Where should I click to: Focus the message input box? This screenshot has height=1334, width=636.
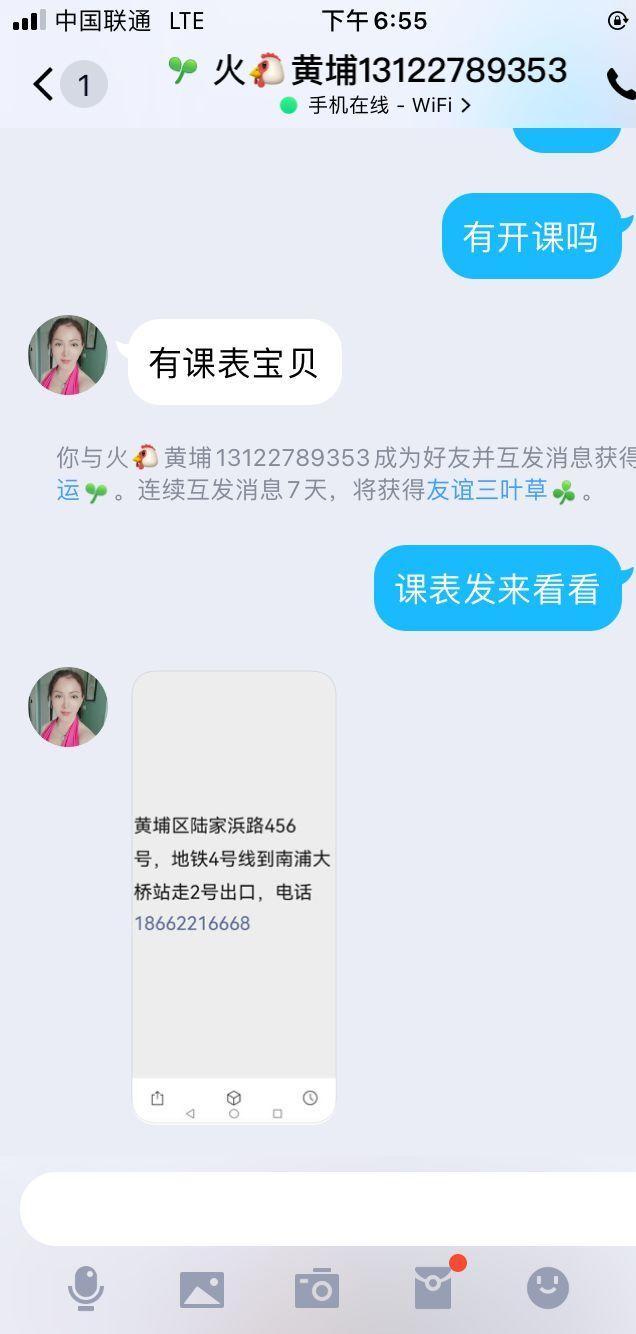point(328,1208)
